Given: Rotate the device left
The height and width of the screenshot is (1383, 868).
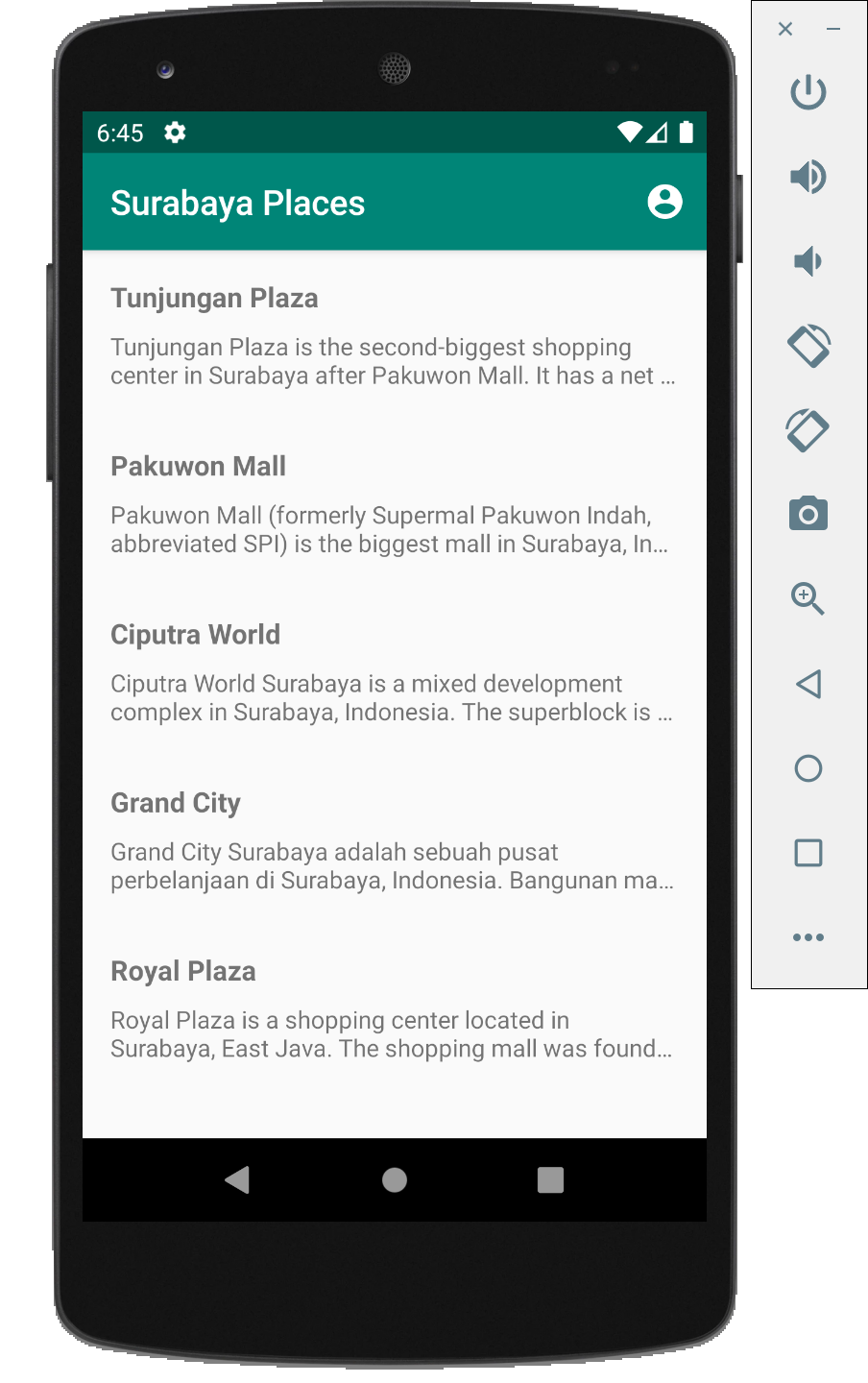Looking at the screenshot, I should point(808,346).
